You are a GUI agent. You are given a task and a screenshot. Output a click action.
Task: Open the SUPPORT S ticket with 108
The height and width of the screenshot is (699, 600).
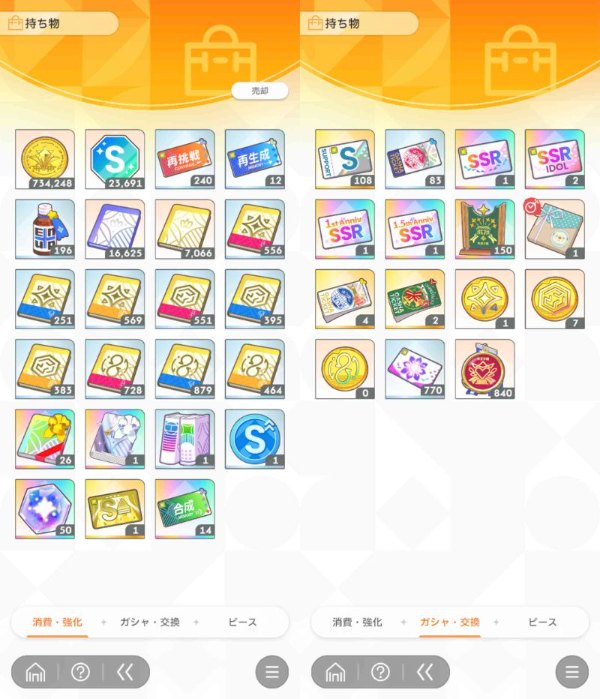coord(345,159)
